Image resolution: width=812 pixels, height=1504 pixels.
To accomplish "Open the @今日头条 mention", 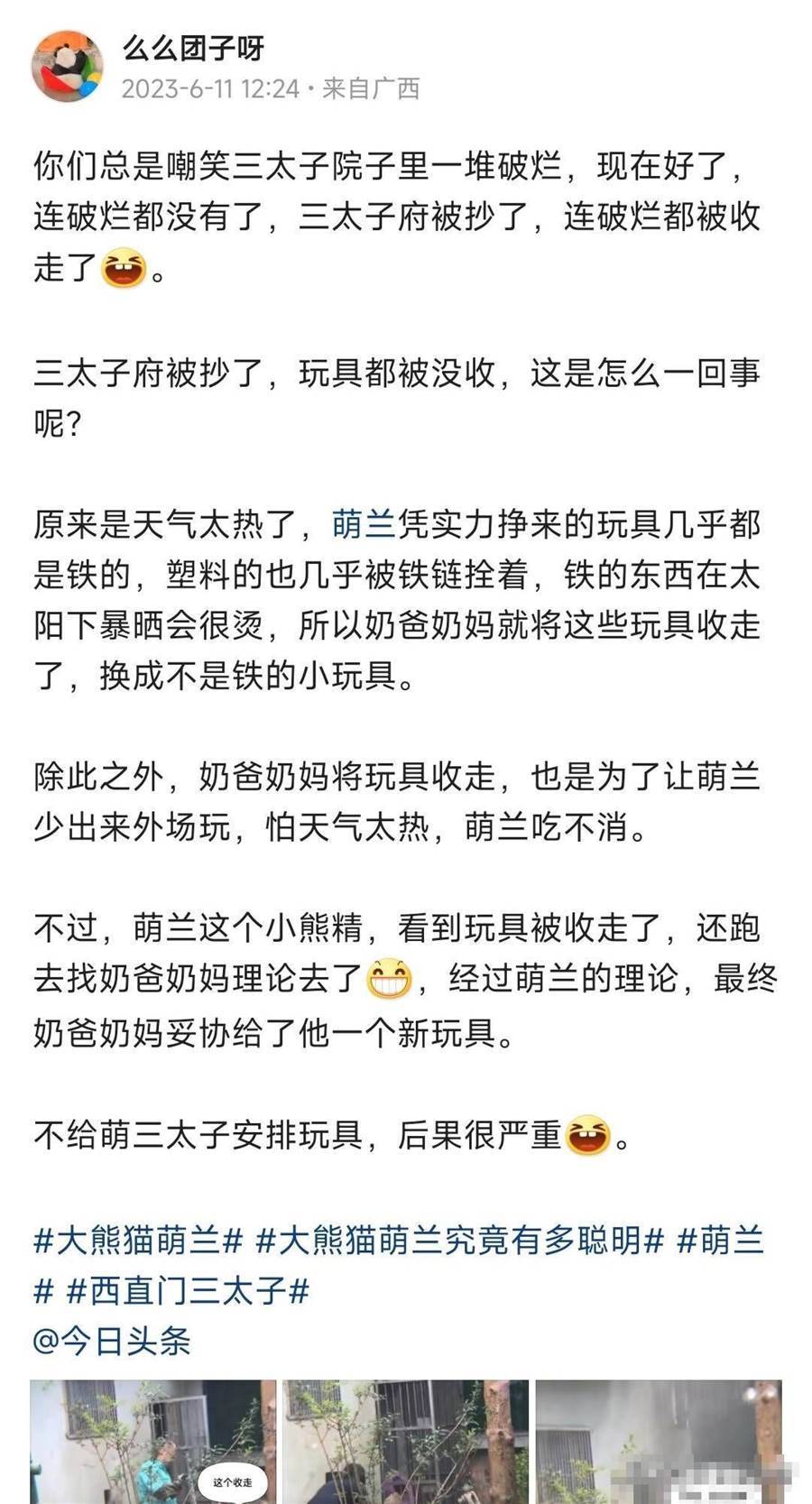I will point(112,1341).
